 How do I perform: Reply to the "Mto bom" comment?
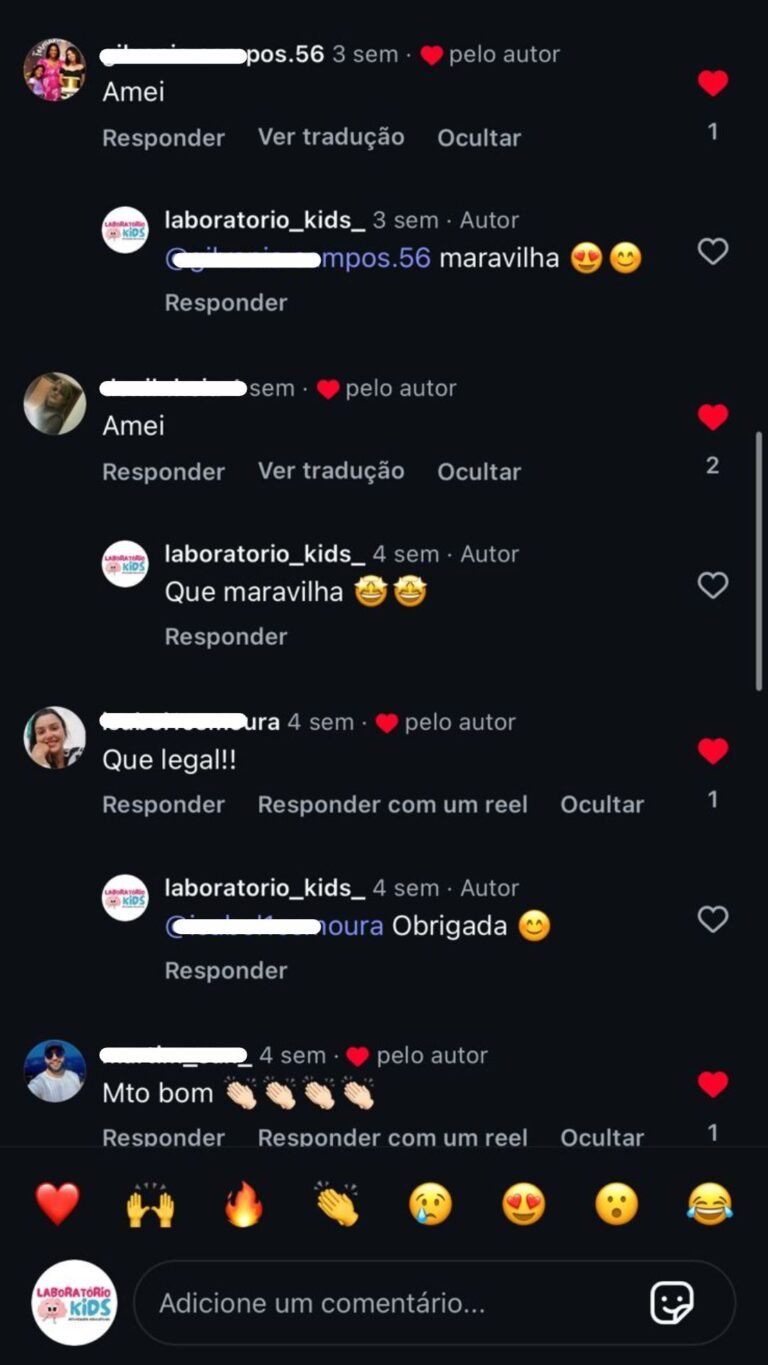click(163, 1137)
